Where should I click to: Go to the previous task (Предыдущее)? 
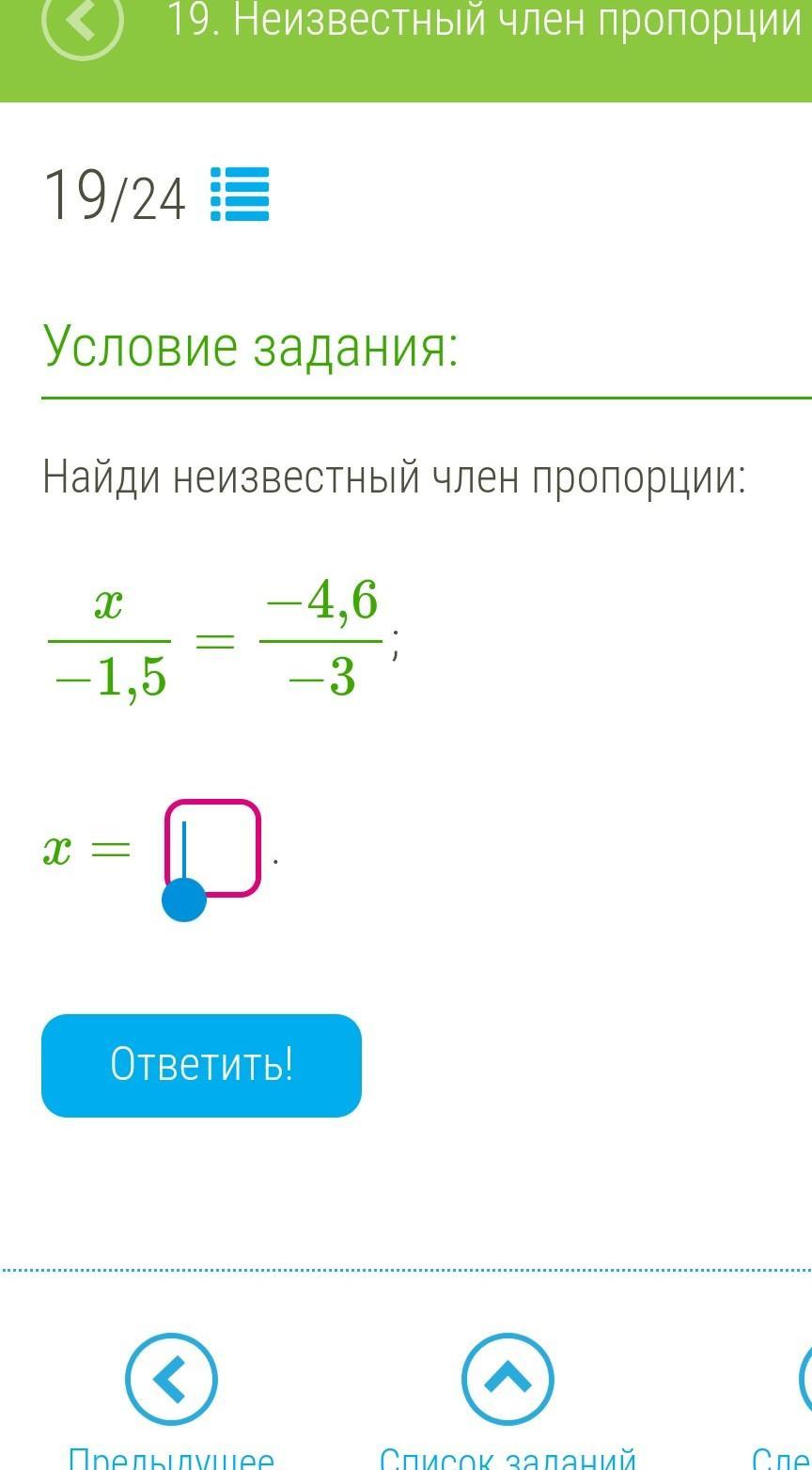pos(171,1379)
